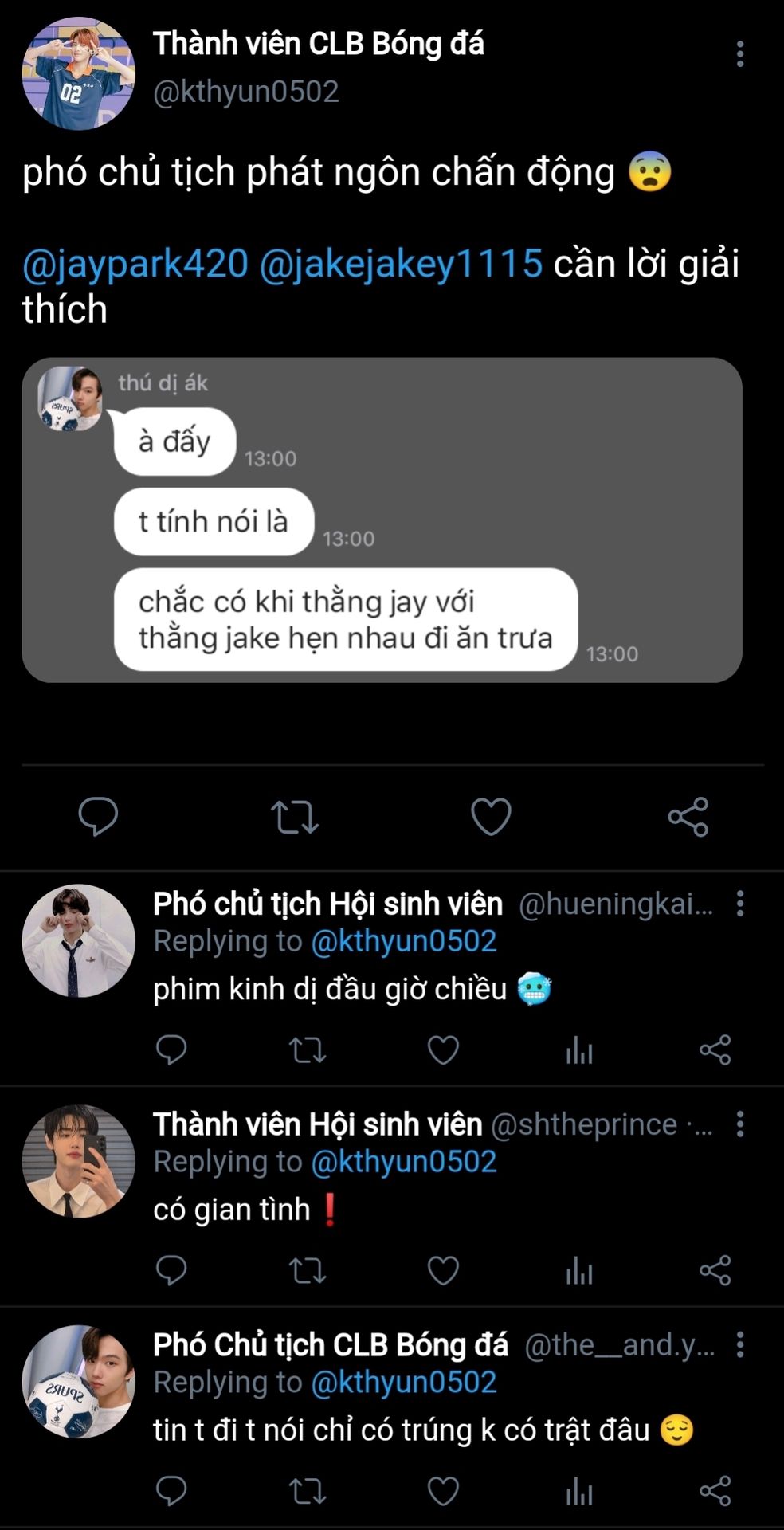This screenshot has height=1530, width=784.
Task: Like the main tweet by @kthyun0502
Action: (491, 816)
